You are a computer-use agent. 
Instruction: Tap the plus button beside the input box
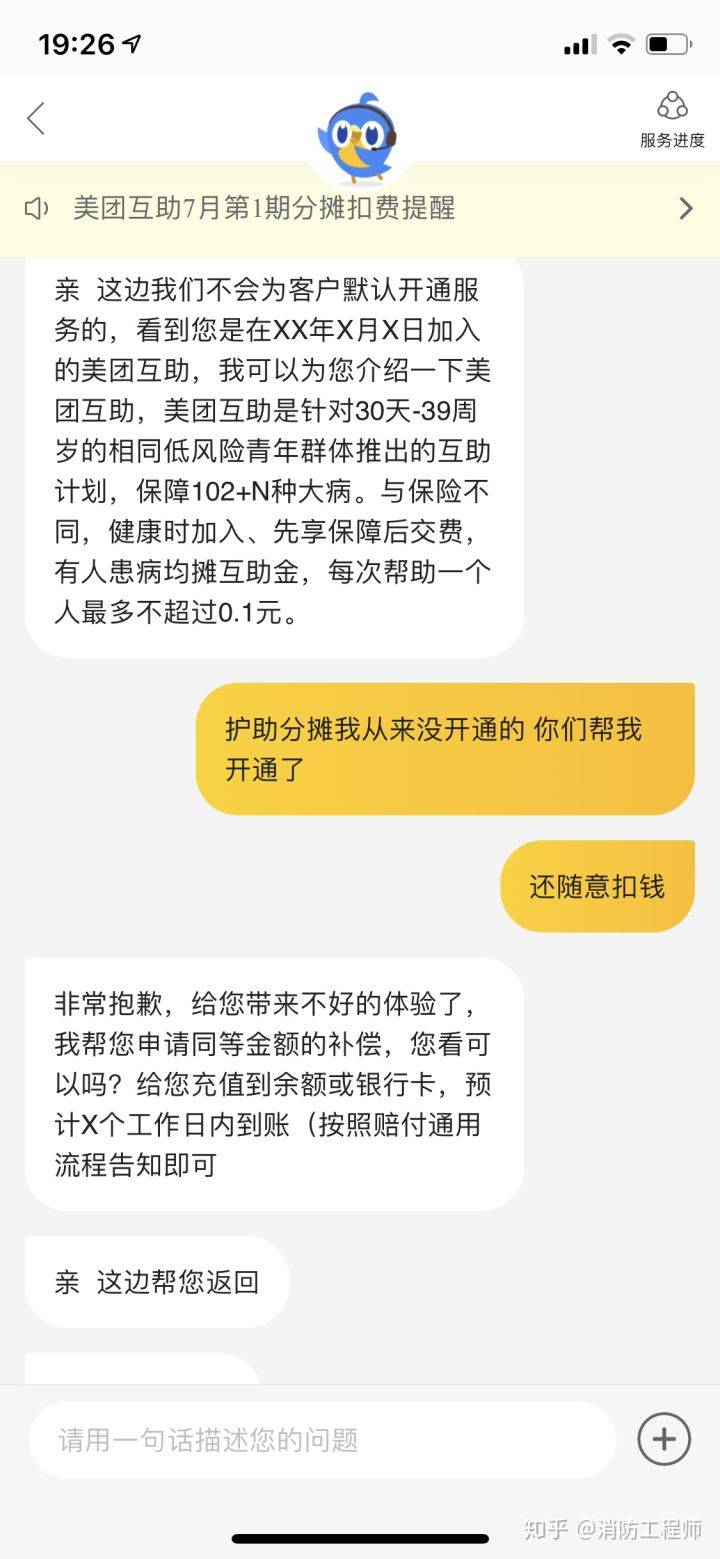point(663,1437)
